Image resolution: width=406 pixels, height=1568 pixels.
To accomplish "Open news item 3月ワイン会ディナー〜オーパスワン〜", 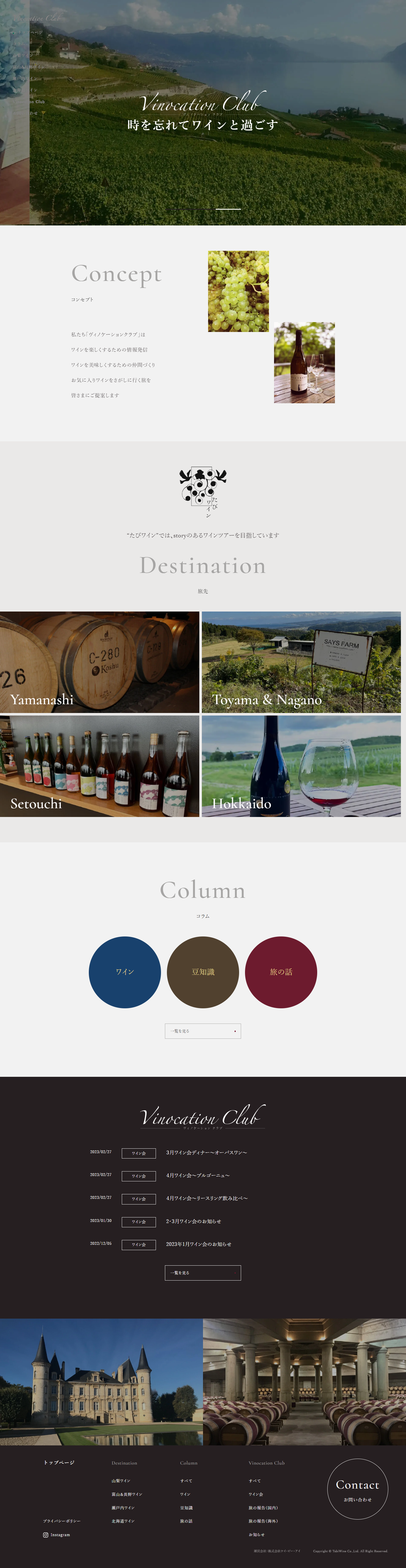I will [206, 1152].
